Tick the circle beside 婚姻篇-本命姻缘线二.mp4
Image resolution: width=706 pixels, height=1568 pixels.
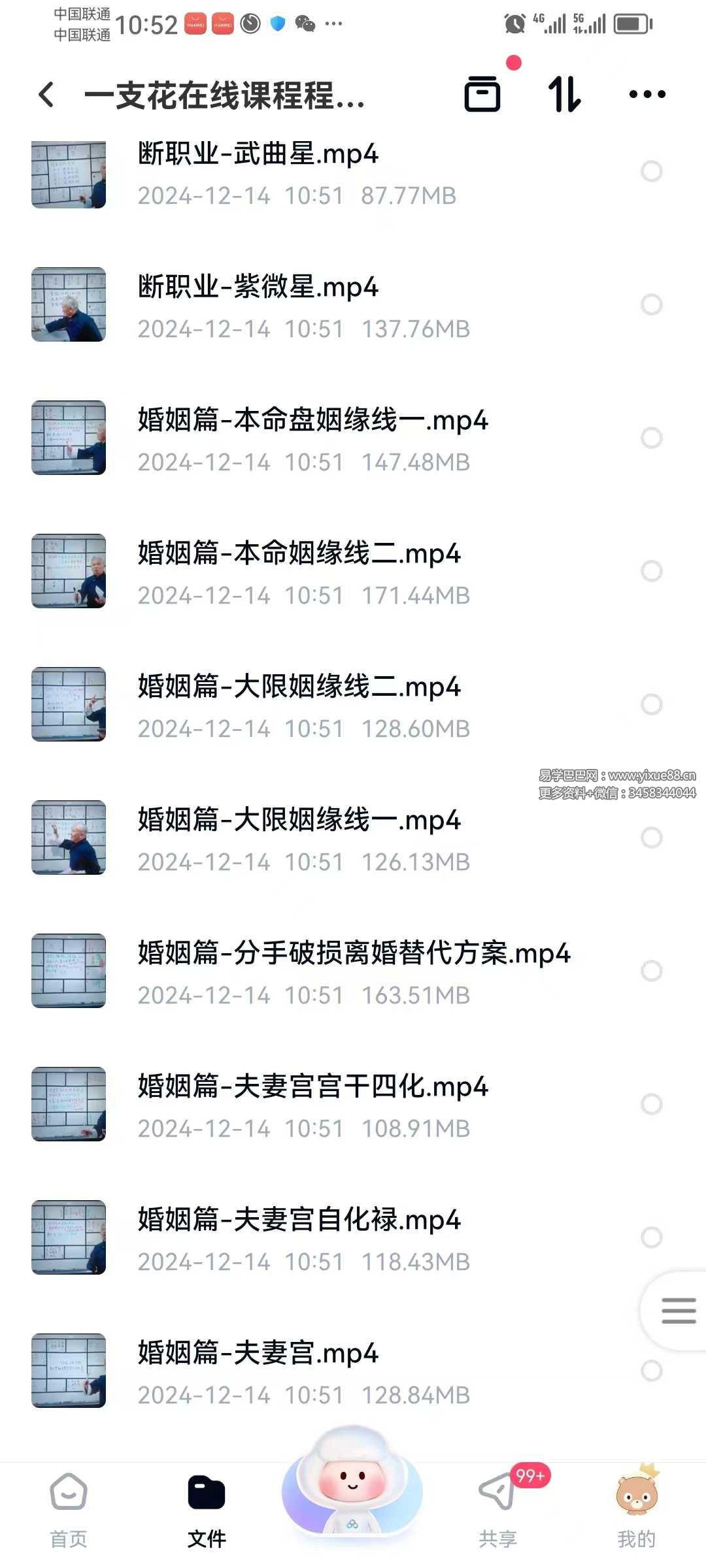[x=651, y=571]
